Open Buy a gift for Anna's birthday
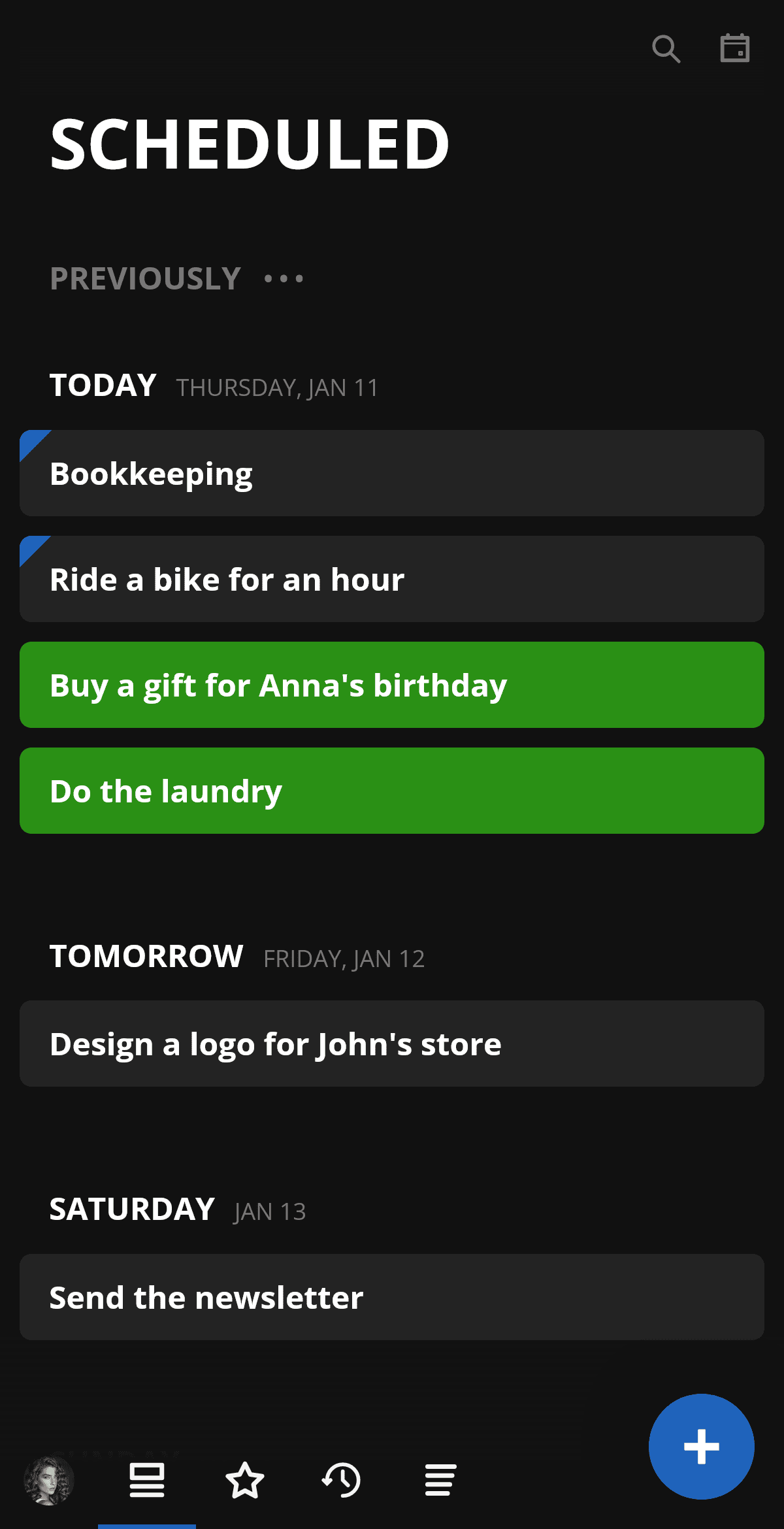The image size is (784, 1529). tap(392, 685)
